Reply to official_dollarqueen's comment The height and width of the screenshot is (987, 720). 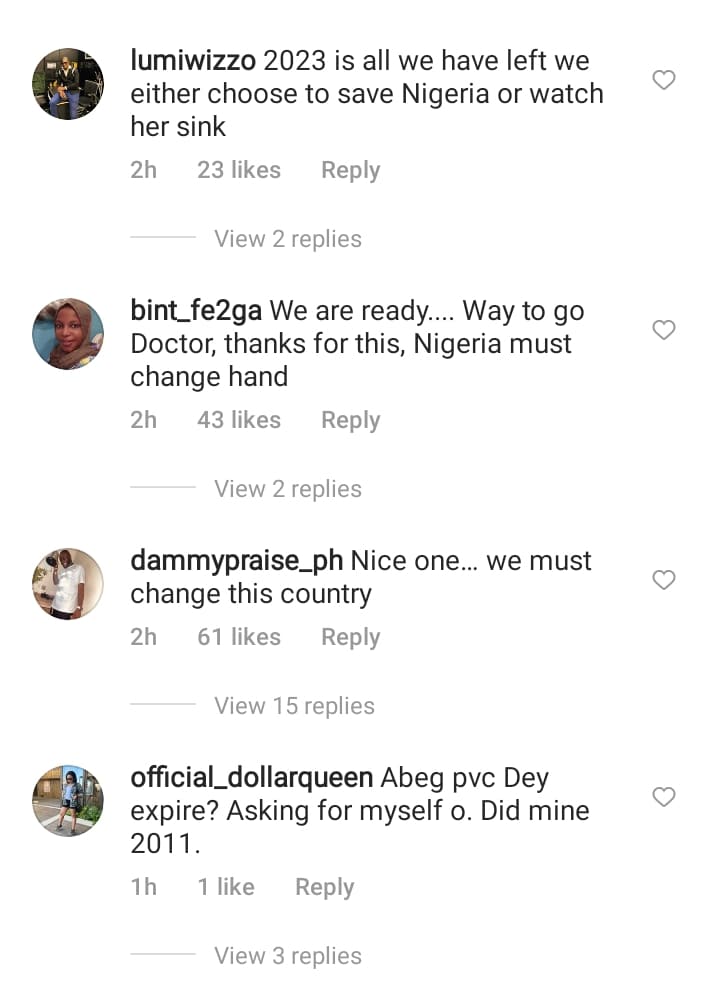(x=324, y=887)
